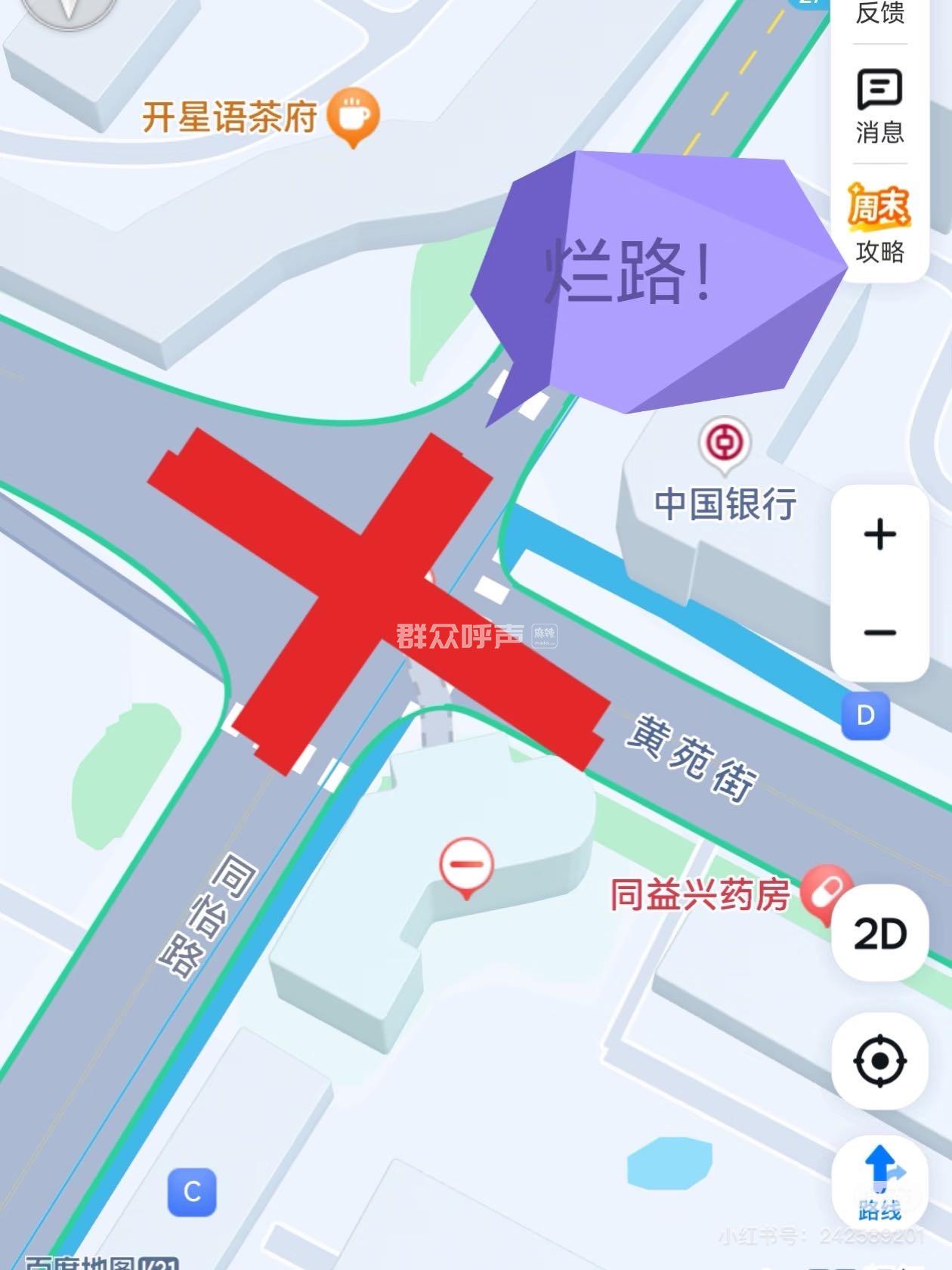Switch the map to 2D view
952x1270 pixels.
[x=879, y=934]
